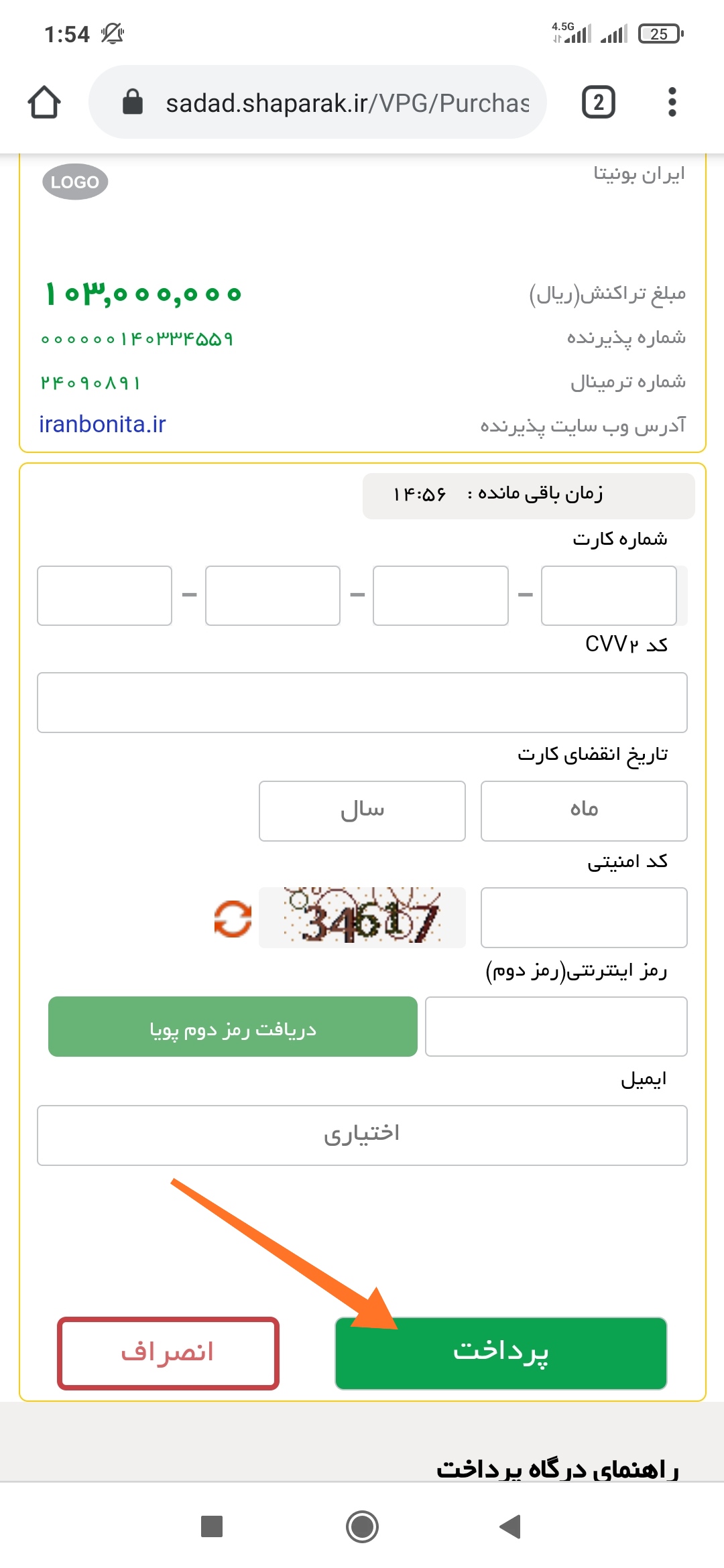Tap the internet password (رمز دوم) field
This screenshot has height=1568, width=724.
556,1027
